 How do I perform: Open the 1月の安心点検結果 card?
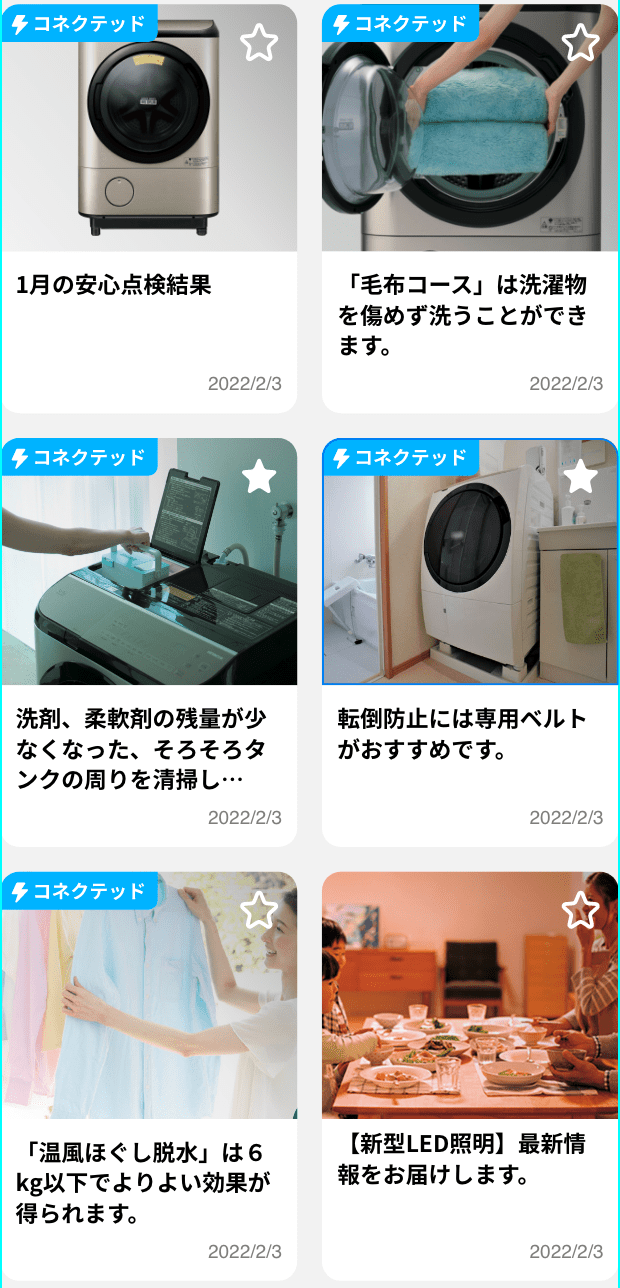pyautogui.click(x=149, y=285)
